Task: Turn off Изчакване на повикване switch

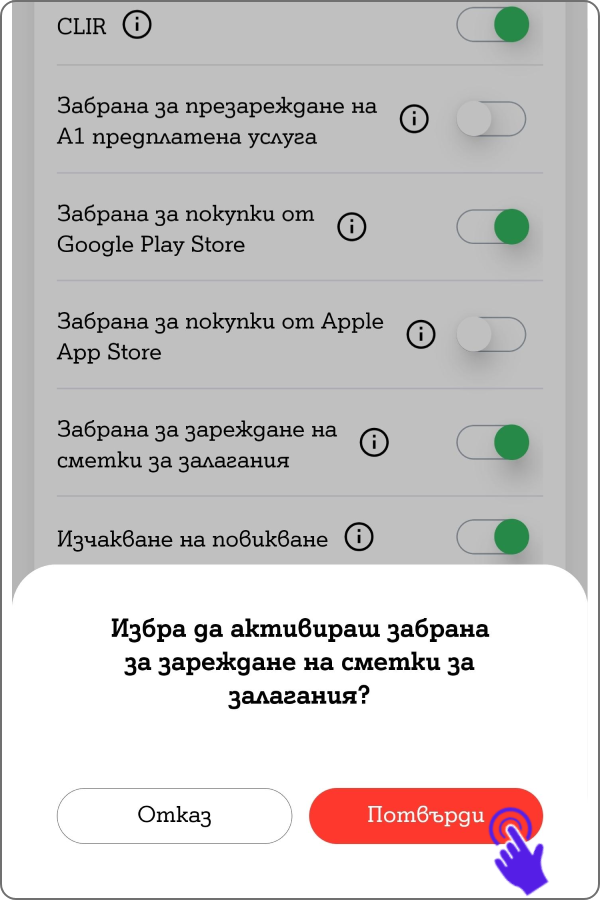Action: [491, 537]
